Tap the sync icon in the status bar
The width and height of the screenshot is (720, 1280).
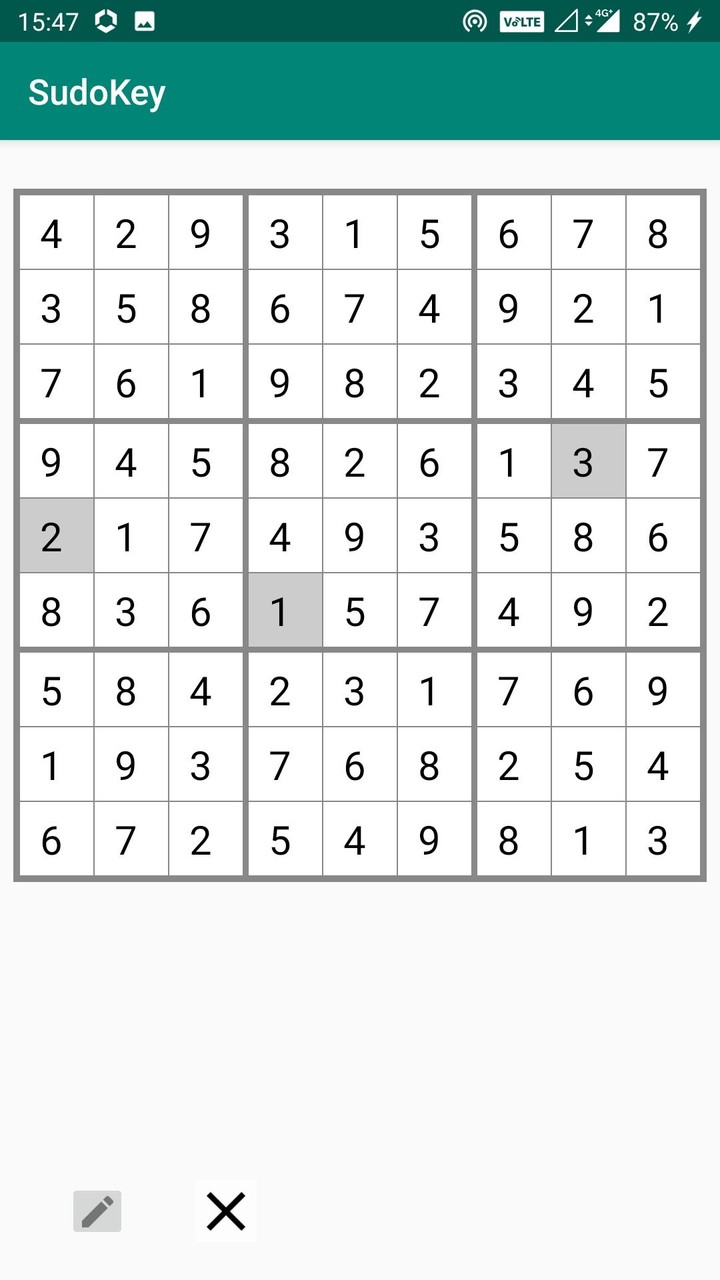pos(105,20)
